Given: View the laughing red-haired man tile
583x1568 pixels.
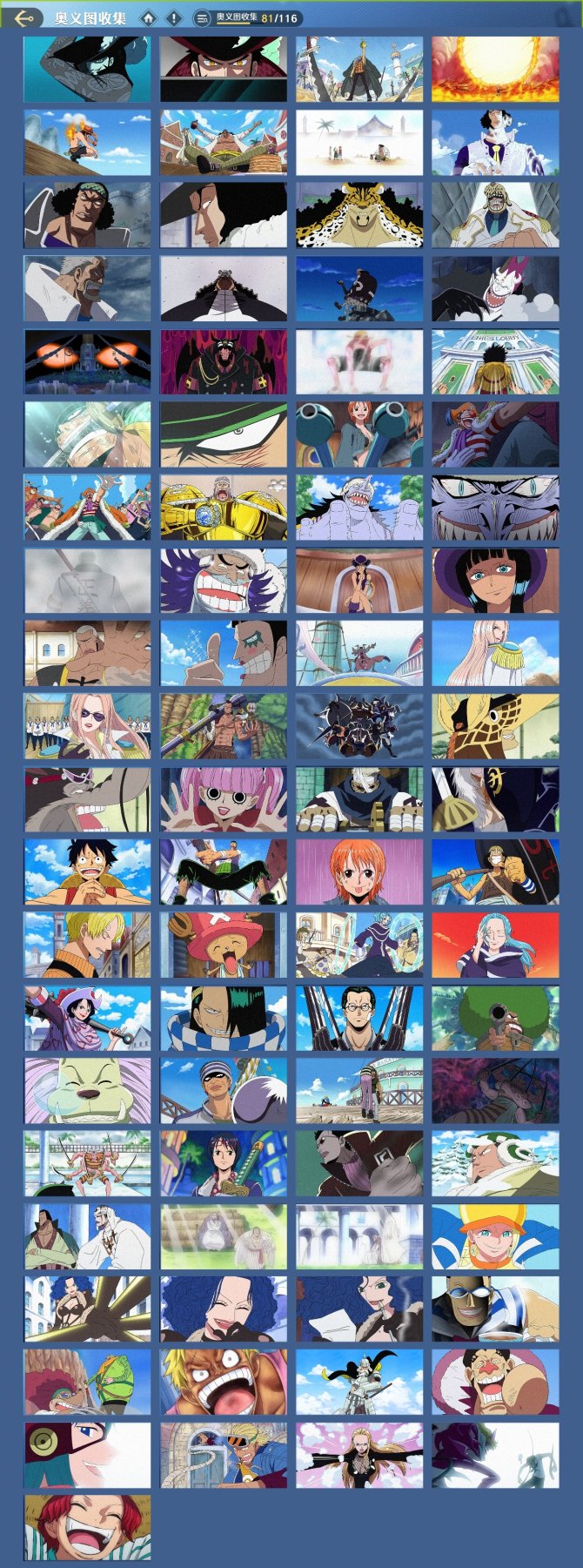Looking at the screenshot, I should tap(87, 1529).
